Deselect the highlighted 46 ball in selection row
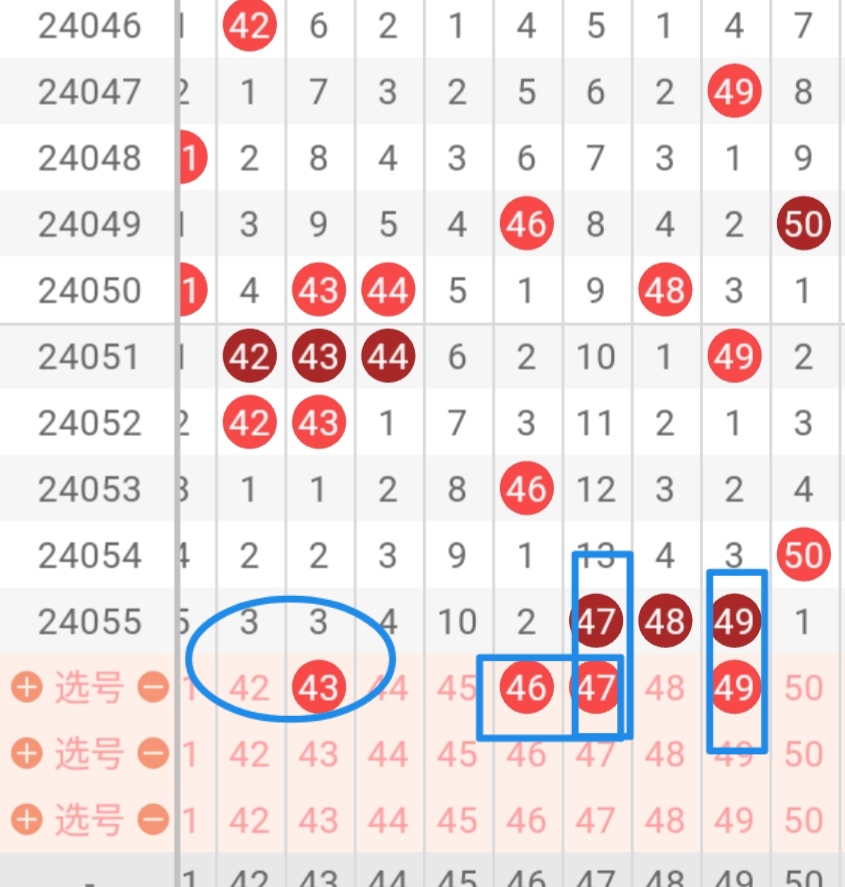This screenshot has height=887, width=845. pos(526,688)
